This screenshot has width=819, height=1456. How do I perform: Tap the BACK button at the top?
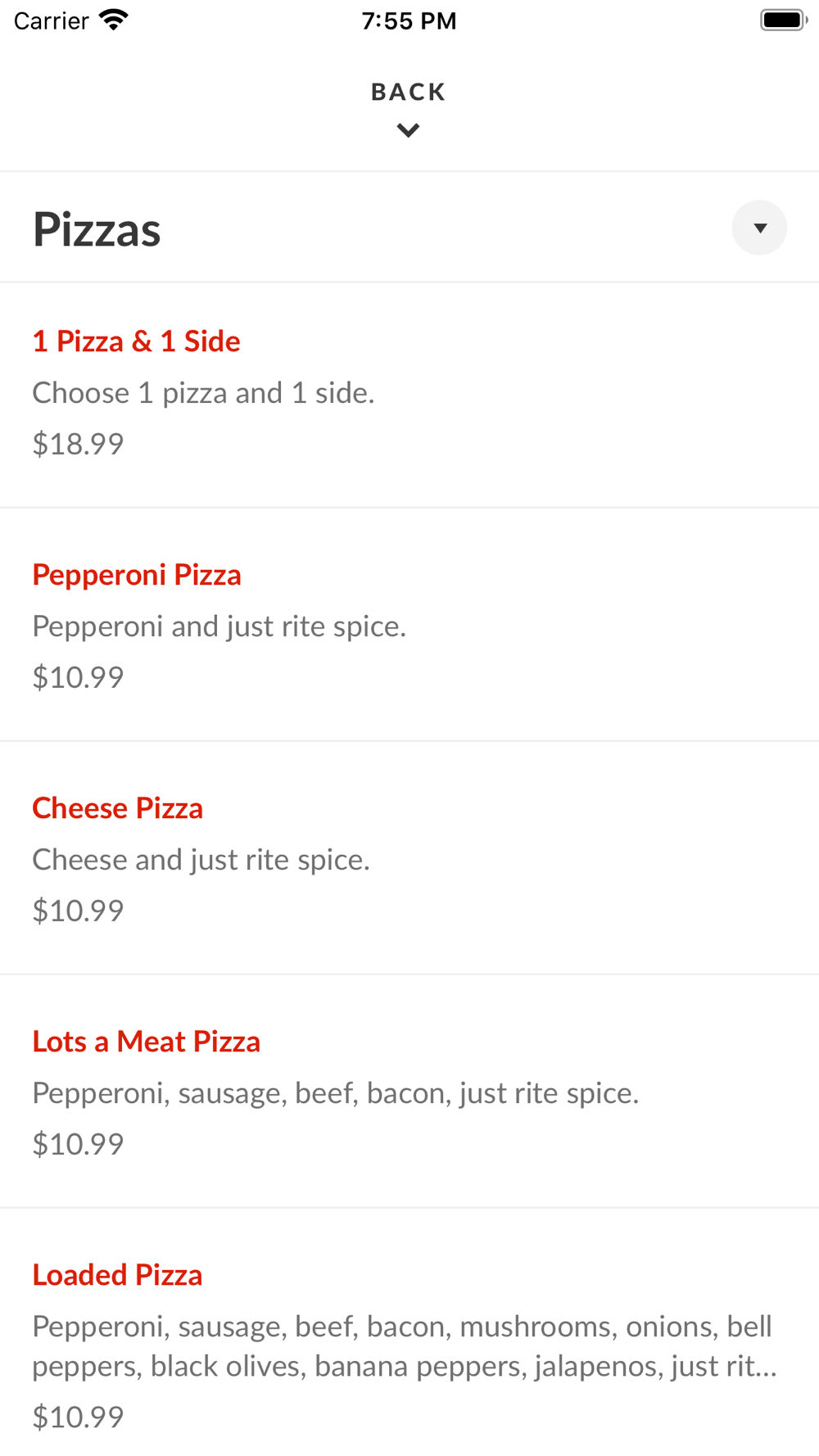click(x=408, y=106)
